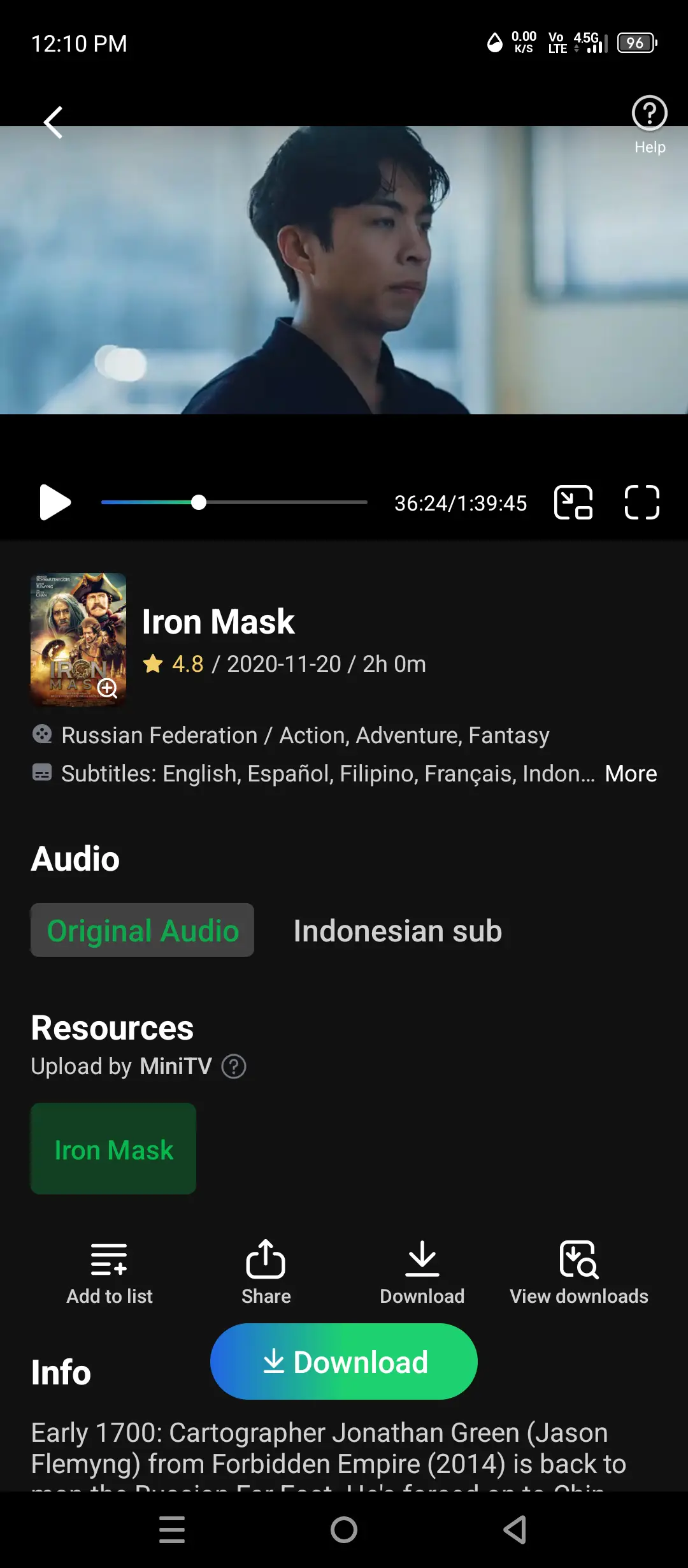The image size is (688, 1568).
Task: Choose the Iron Mask resource
Action: click(113, 1149)
